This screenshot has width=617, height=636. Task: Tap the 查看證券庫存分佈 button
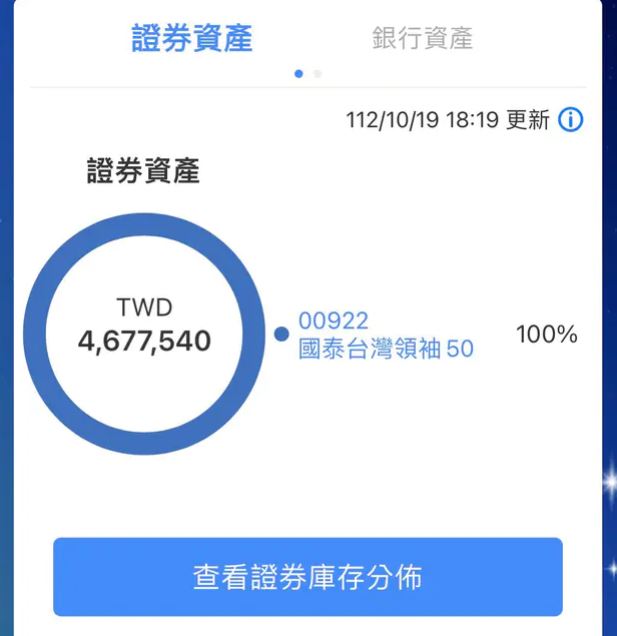(x=308, y=577)
